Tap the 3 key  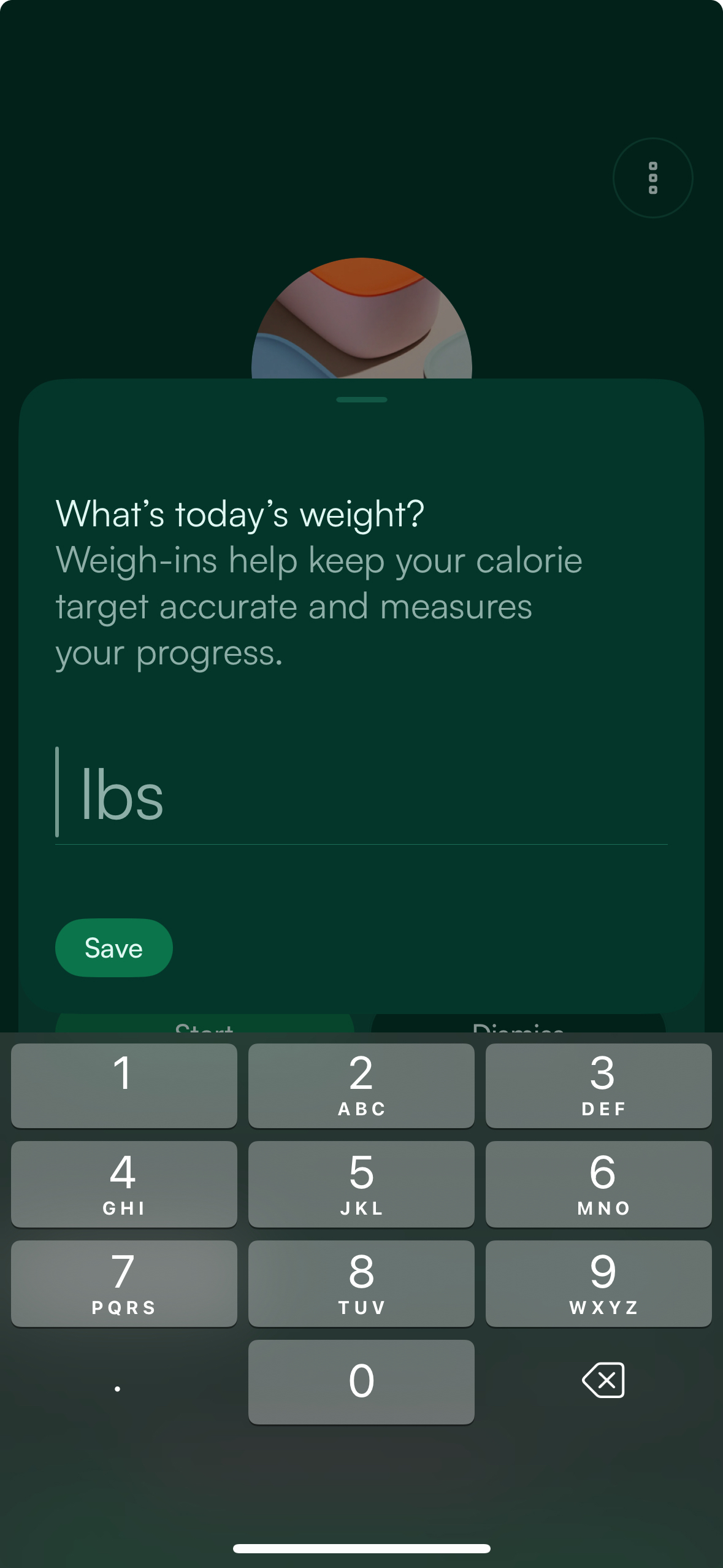click(x=599, y=1086)
